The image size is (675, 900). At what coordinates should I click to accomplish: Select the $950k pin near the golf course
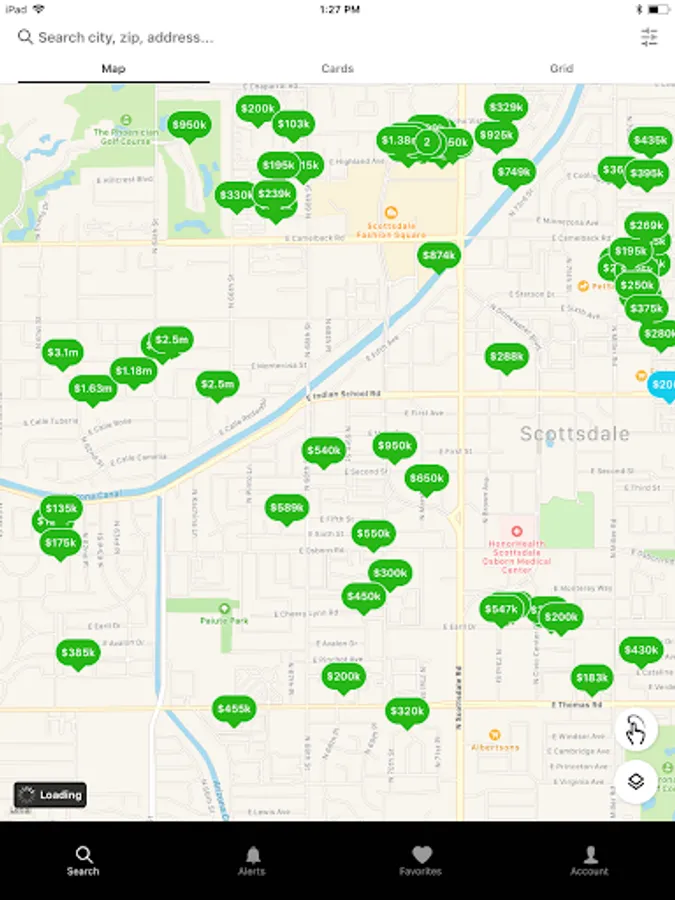(x=188, y=125)
